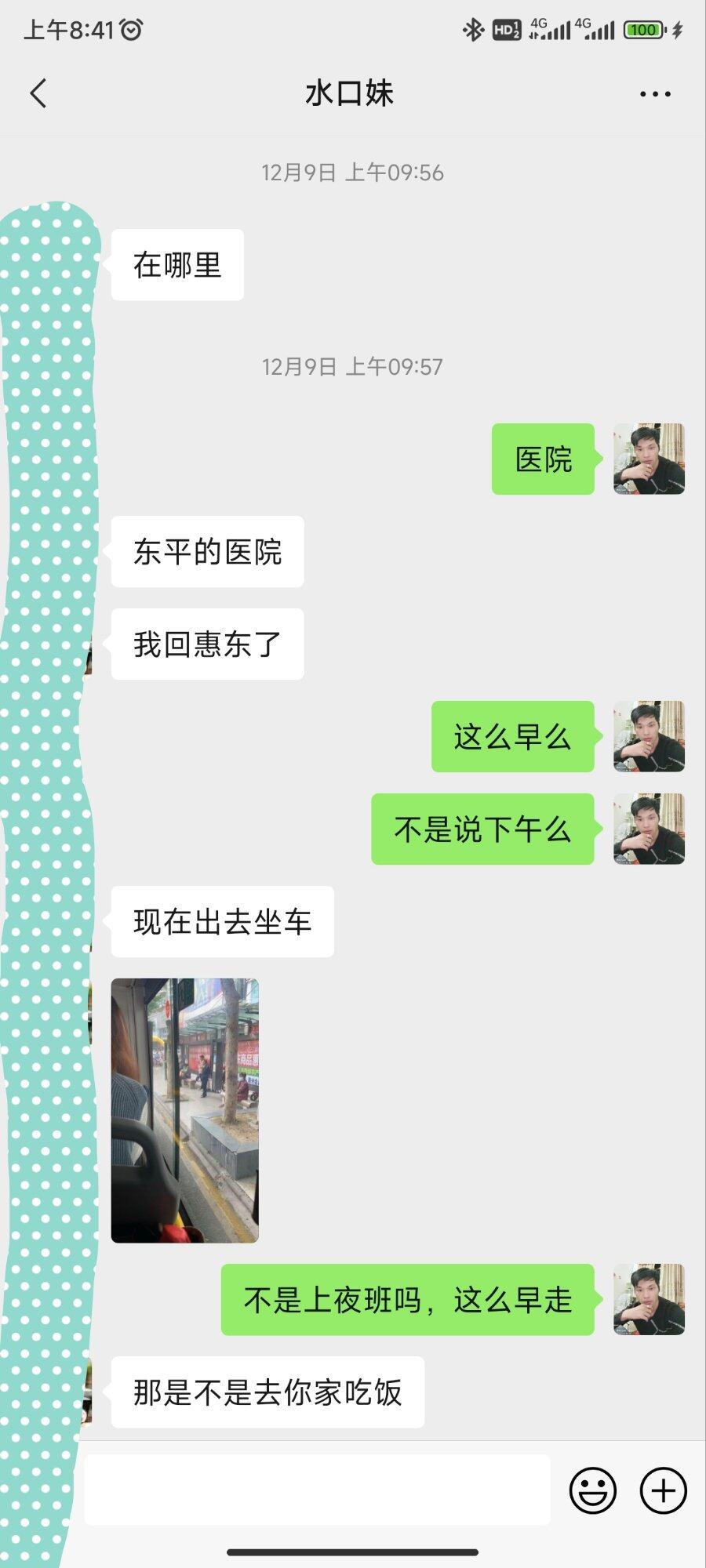Open the bus photo in the chat
The width and height of the screenshot is (706, 1568).
184,1110
